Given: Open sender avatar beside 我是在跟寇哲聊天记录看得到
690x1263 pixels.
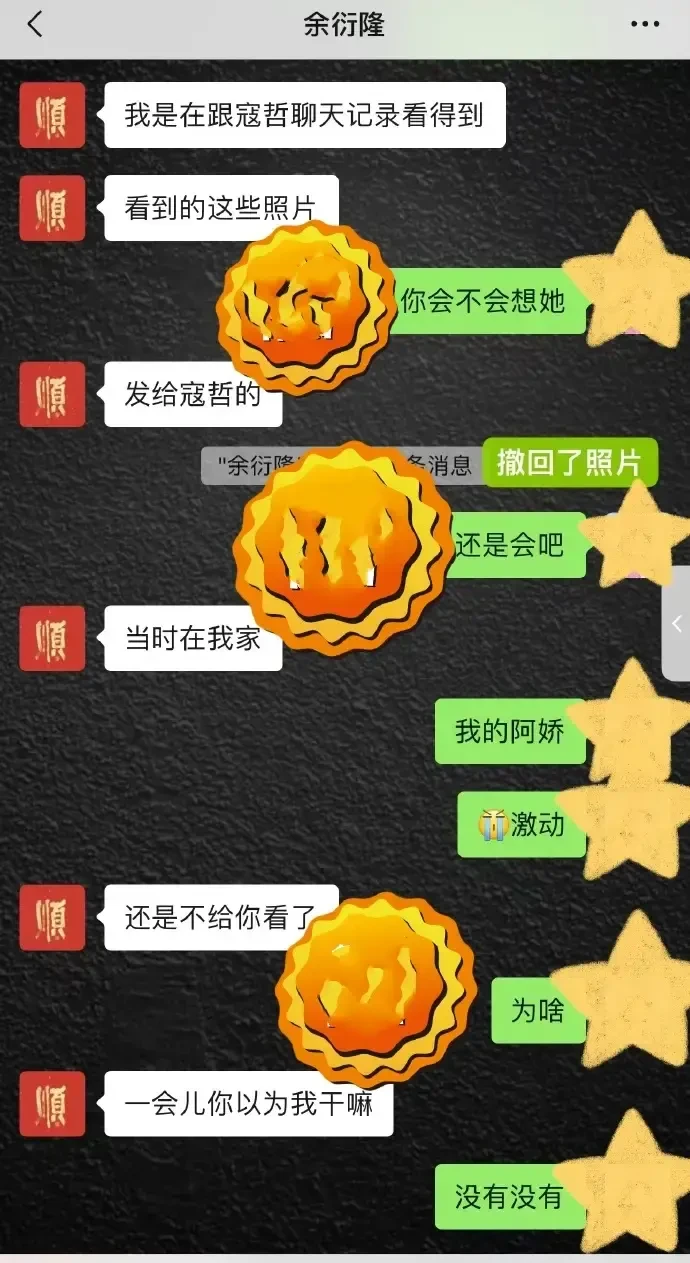Looking at the screenshot, I should pyautogui.click(x=52, y=115).
